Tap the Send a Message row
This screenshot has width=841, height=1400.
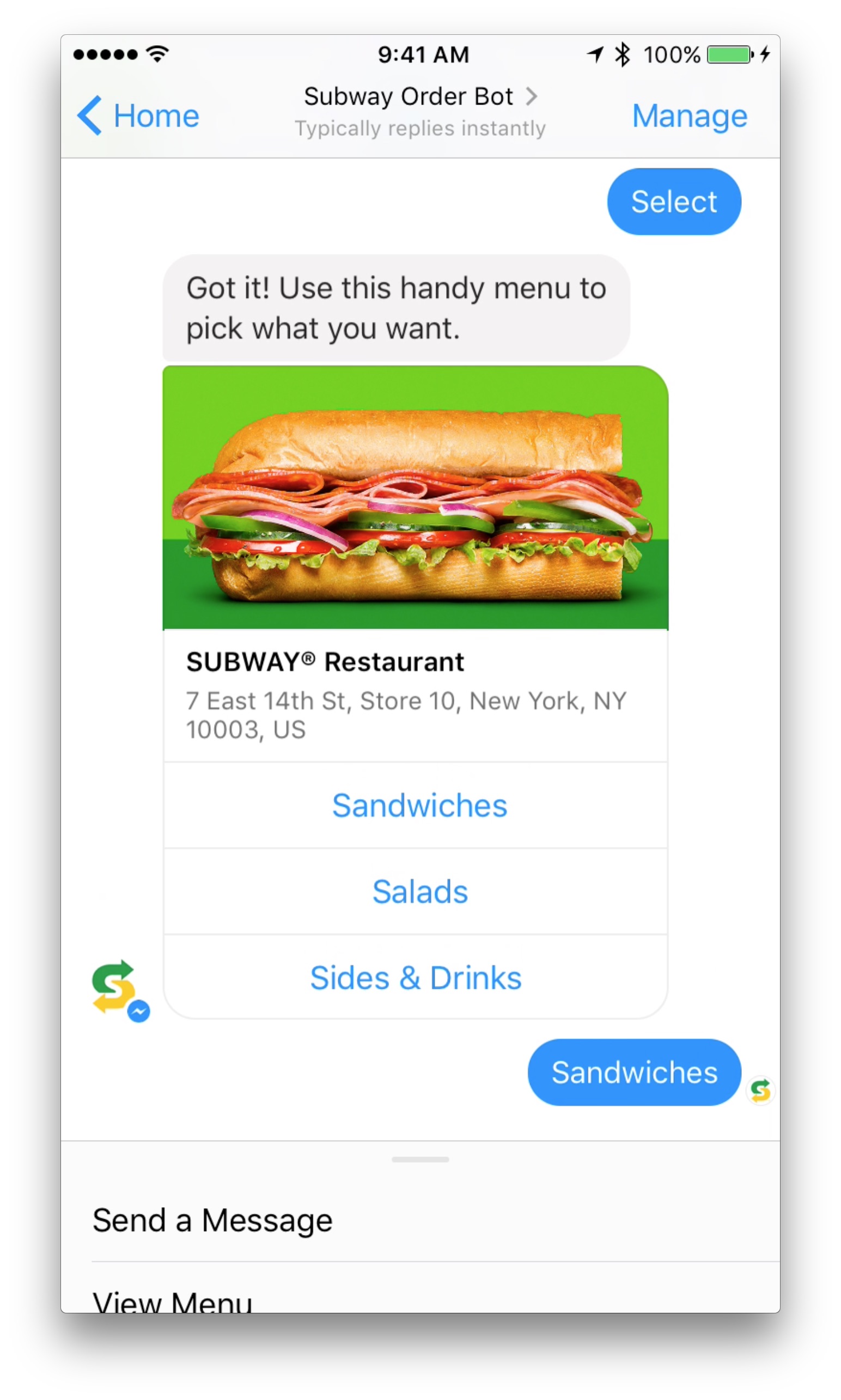(420, 1220)
